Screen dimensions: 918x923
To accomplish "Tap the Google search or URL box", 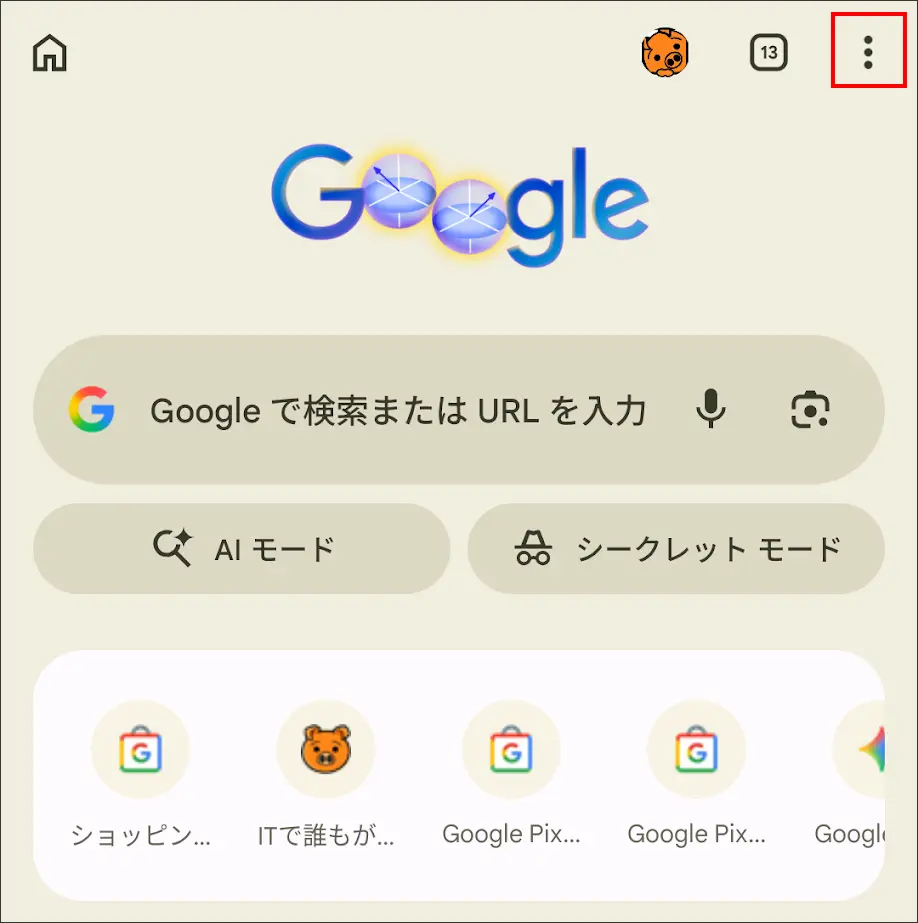I will pyautogui.click(x=395, y=410).
